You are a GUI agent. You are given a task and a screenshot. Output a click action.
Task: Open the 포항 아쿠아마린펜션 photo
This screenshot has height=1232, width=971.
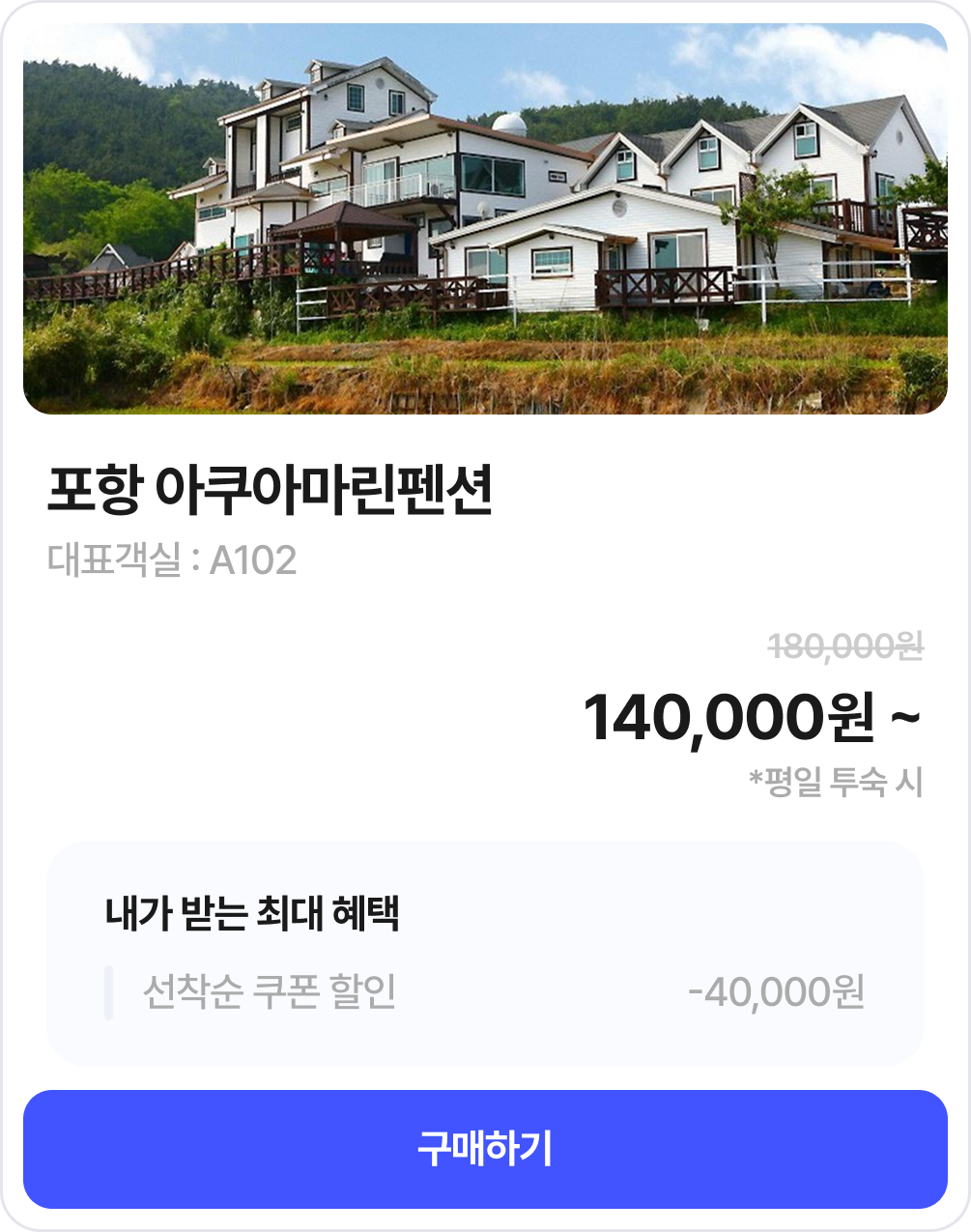tap(485, 219)
